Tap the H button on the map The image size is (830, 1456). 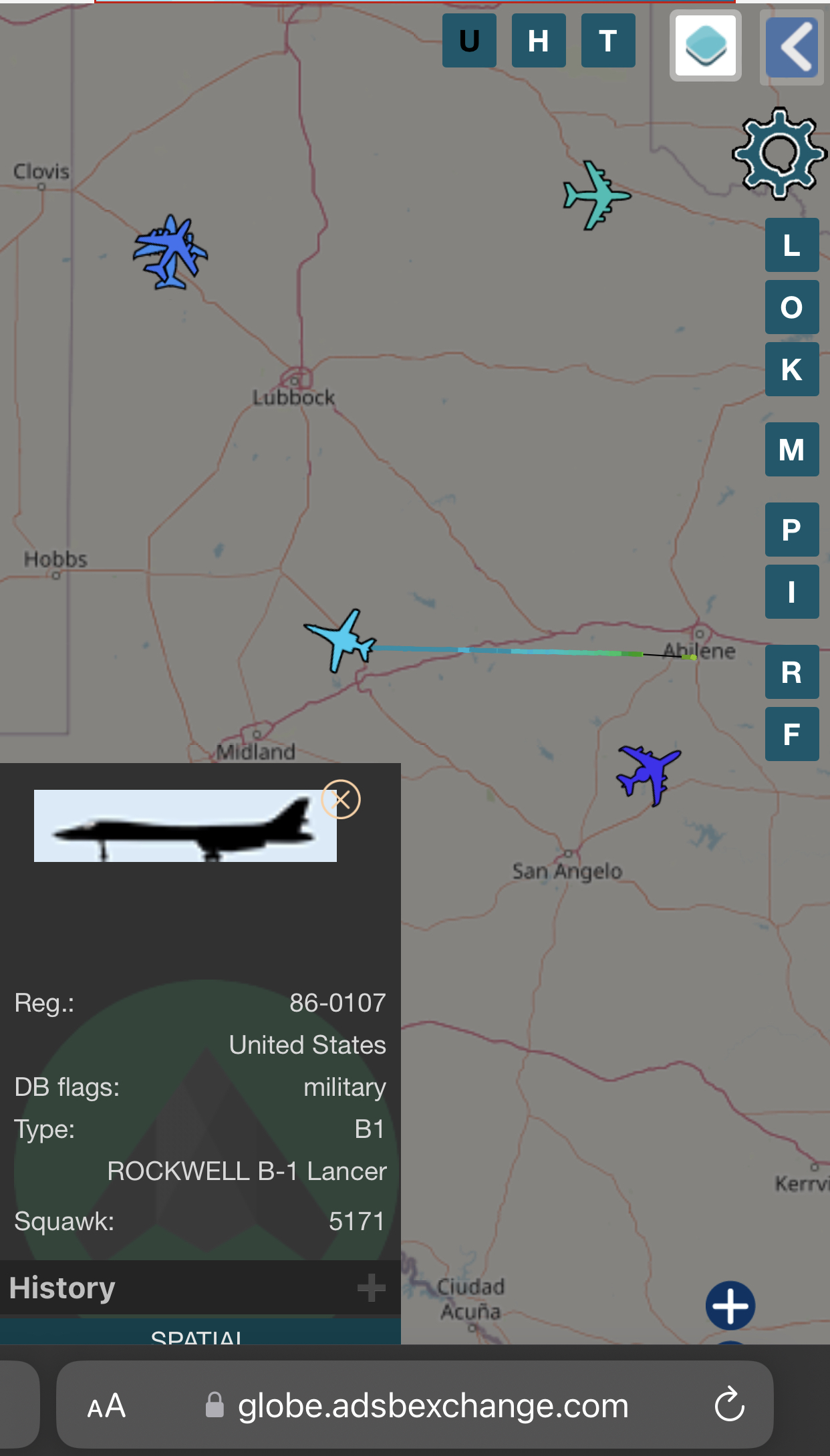coord(539,41)
